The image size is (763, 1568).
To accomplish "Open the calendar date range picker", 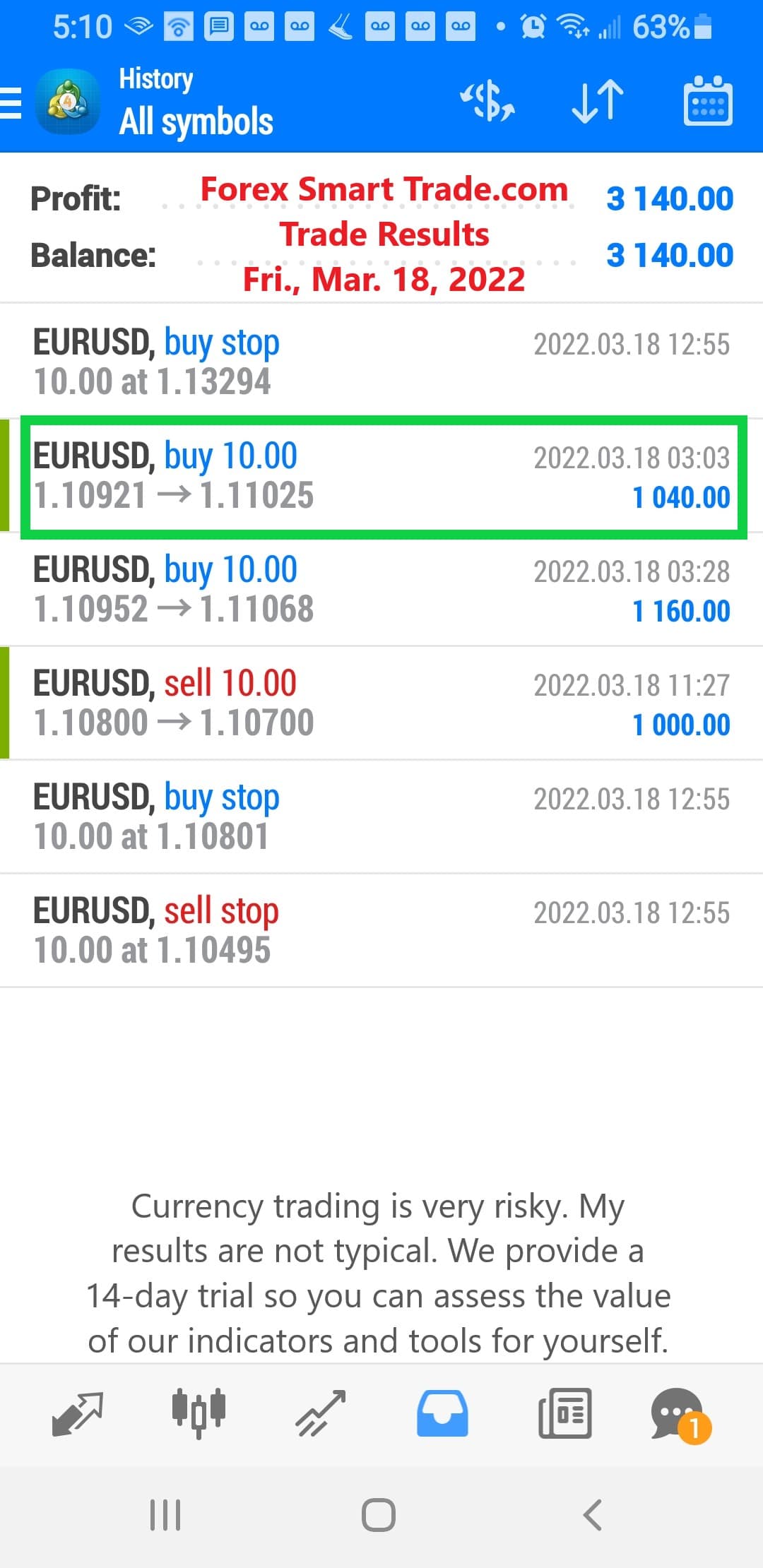I will click(x=708, y=101).
